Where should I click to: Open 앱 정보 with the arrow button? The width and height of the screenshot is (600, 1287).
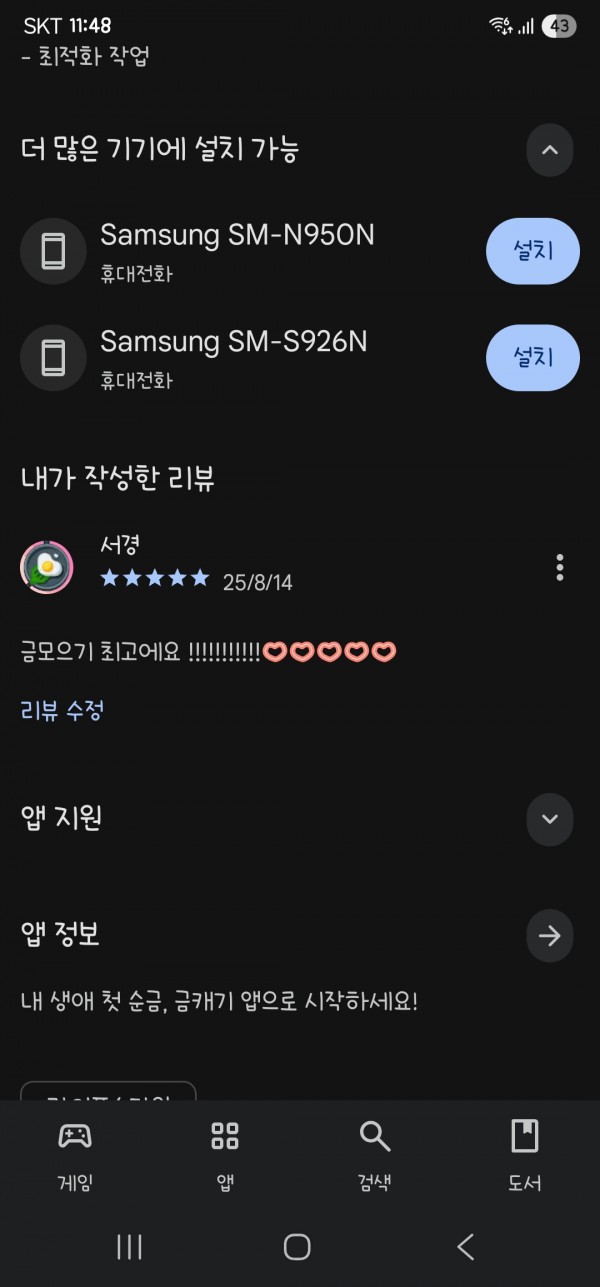[x=549, y=936]
